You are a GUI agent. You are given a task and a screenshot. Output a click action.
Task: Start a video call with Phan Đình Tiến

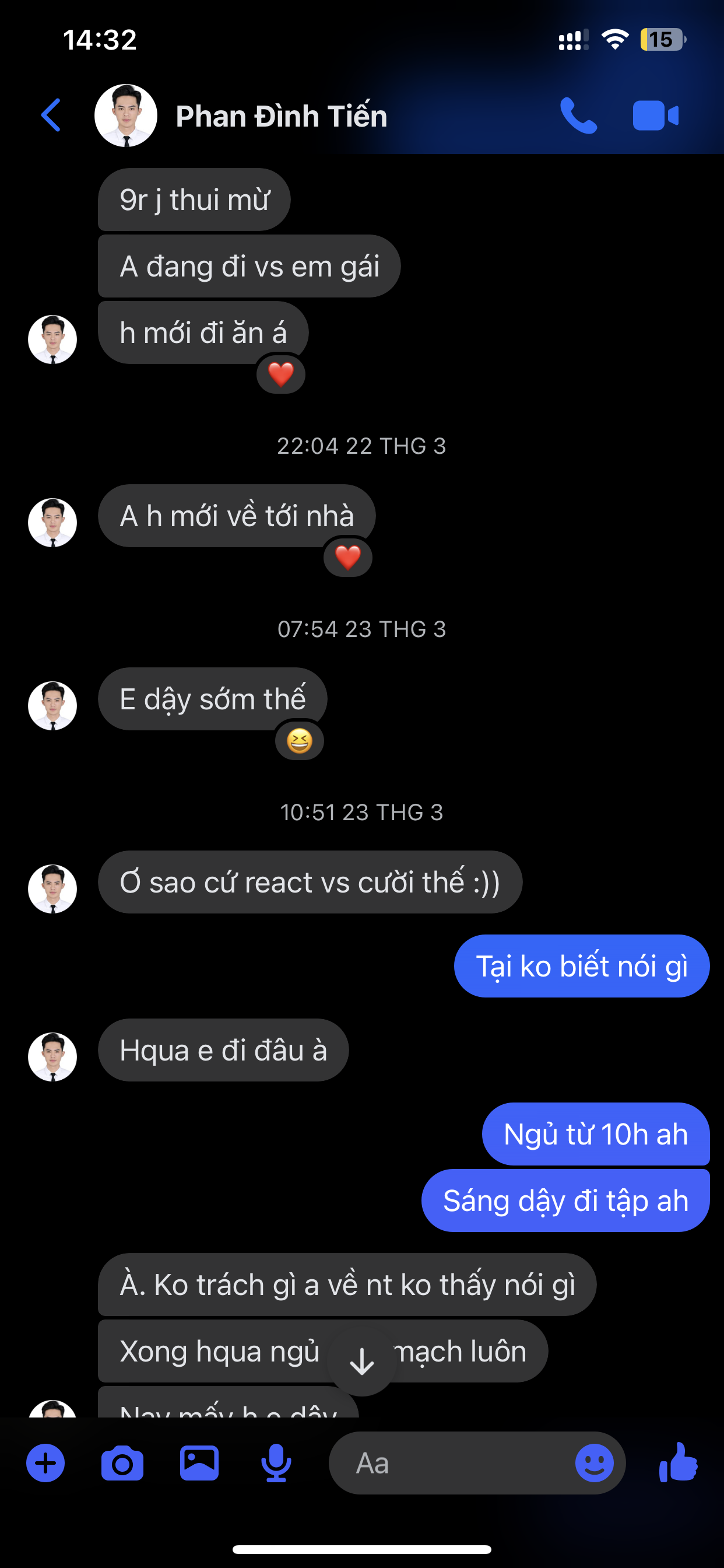(655, 115)
